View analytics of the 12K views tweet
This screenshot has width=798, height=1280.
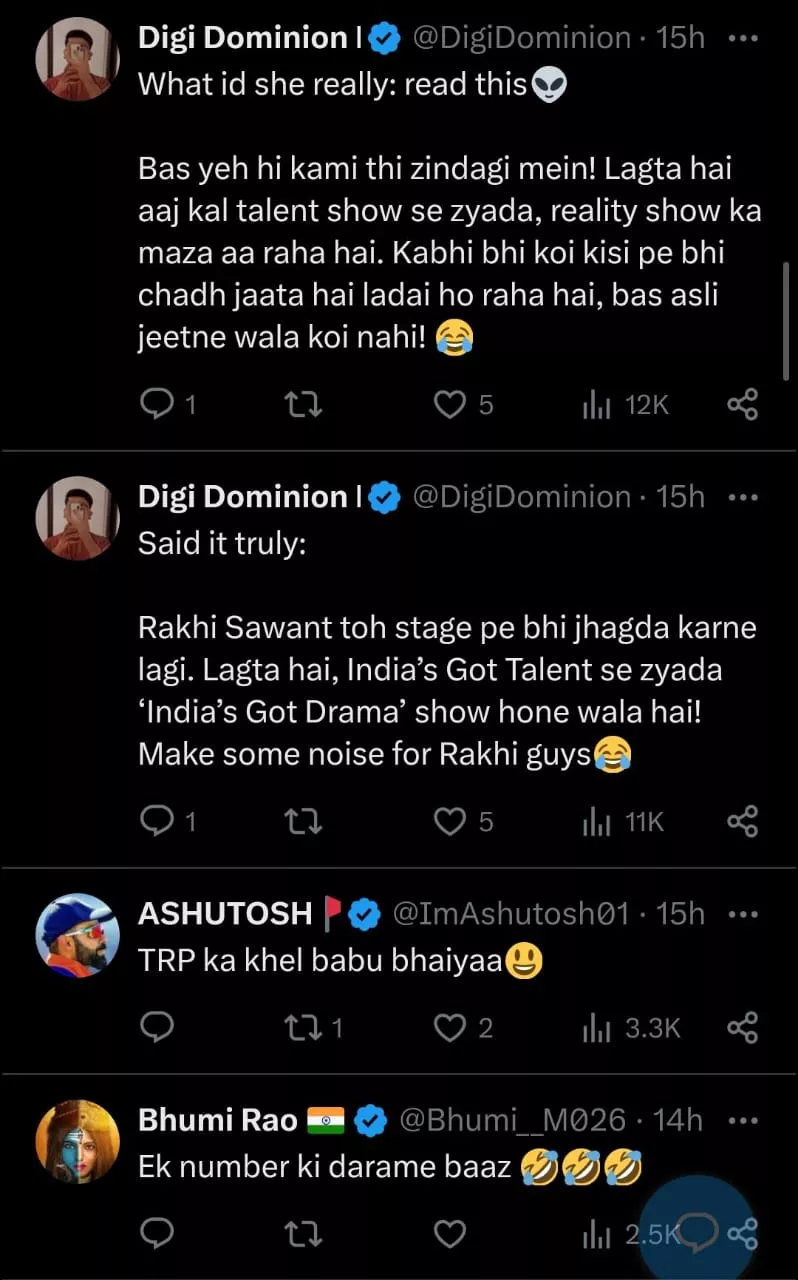[625, 404]
